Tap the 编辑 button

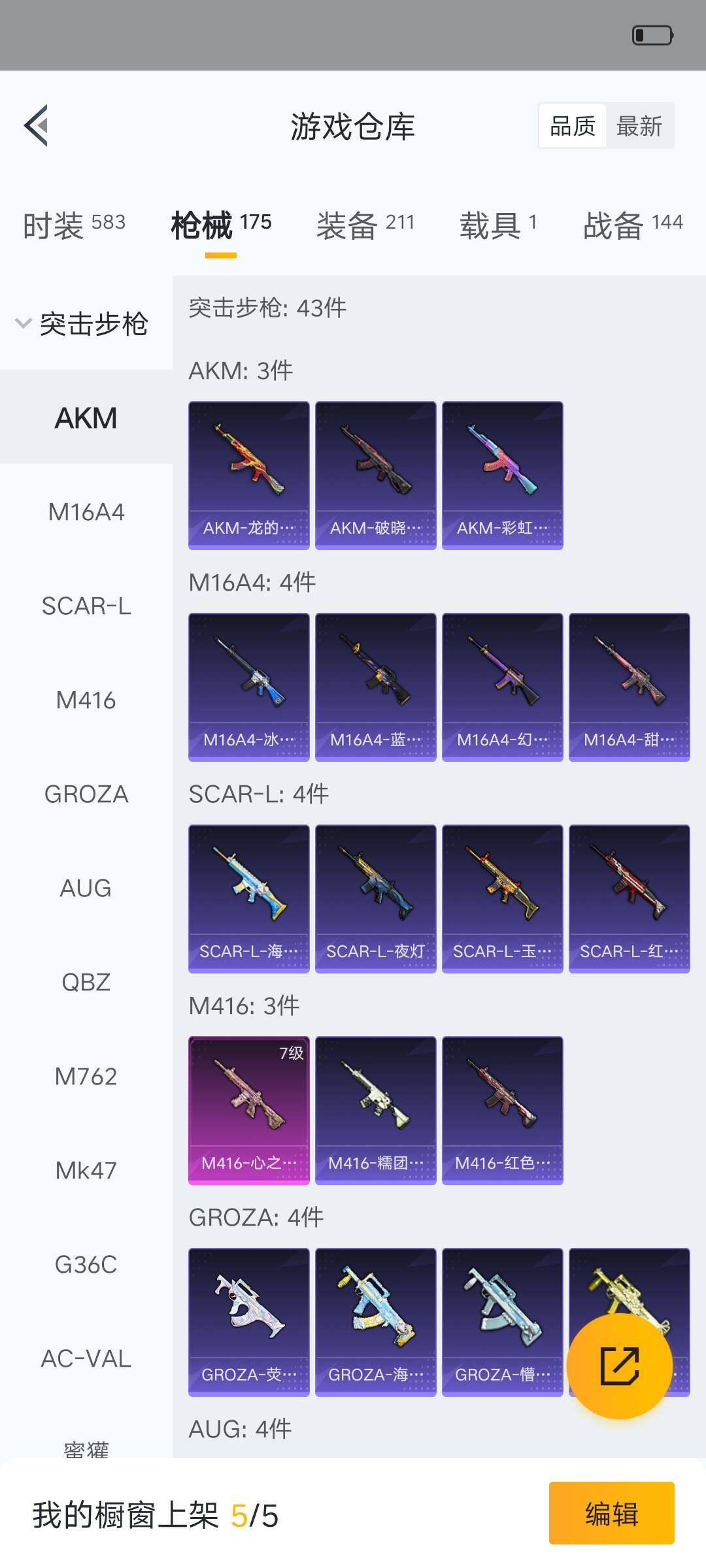611,1514
